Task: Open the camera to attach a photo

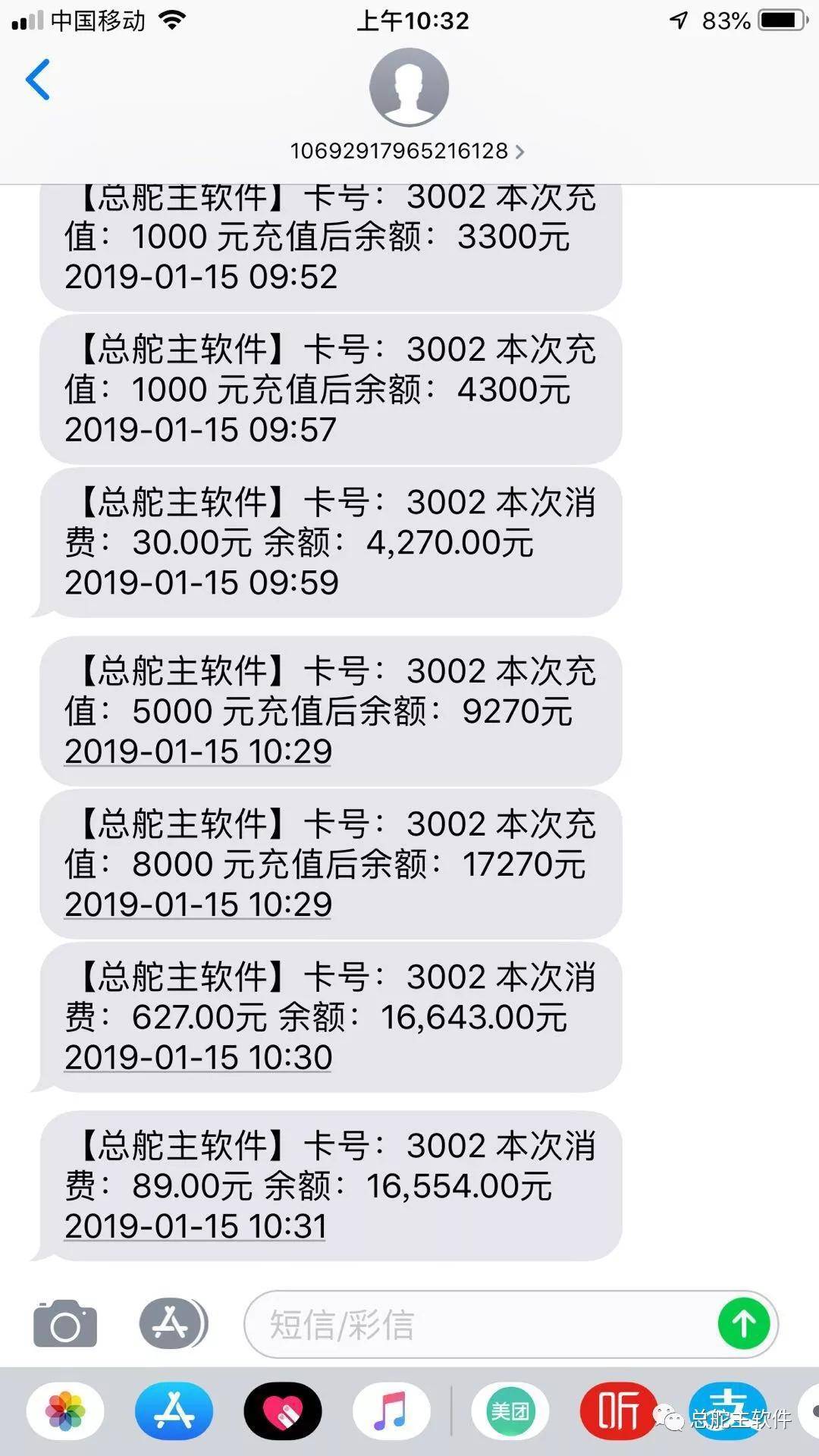Action: [65, 1324]
